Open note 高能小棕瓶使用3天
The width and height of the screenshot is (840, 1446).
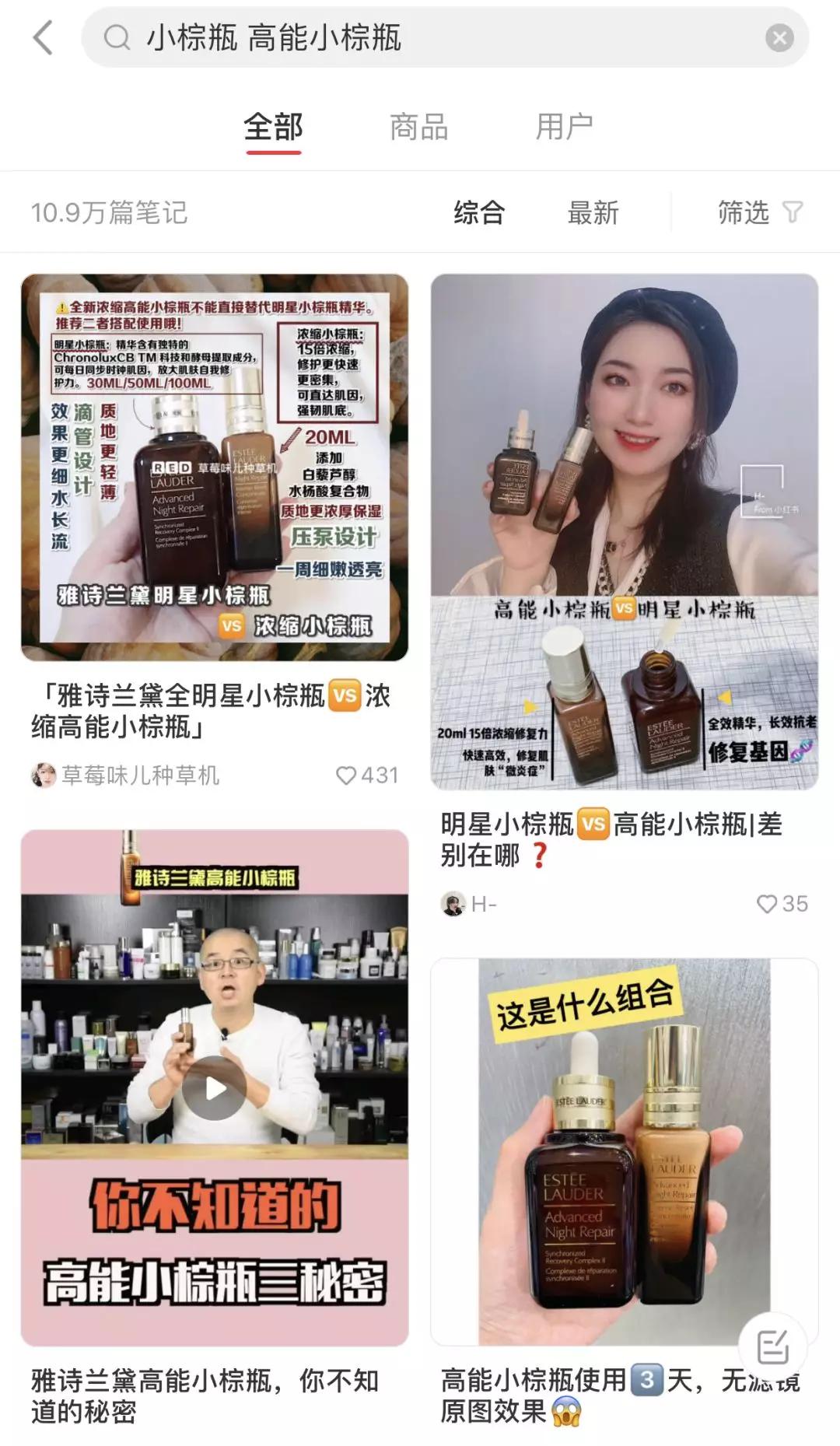624,1151
